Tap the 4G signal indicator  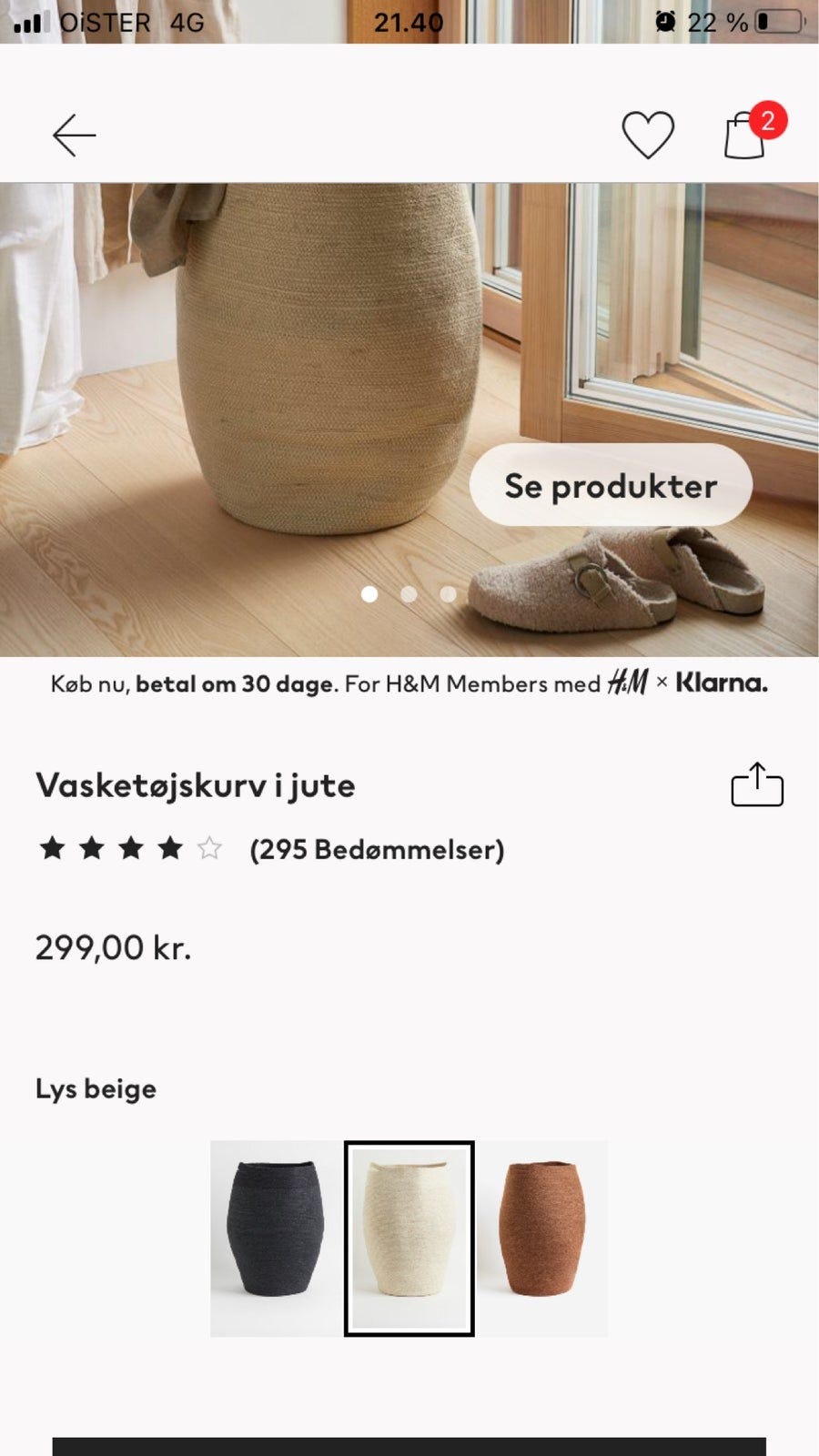coord(187,21)
